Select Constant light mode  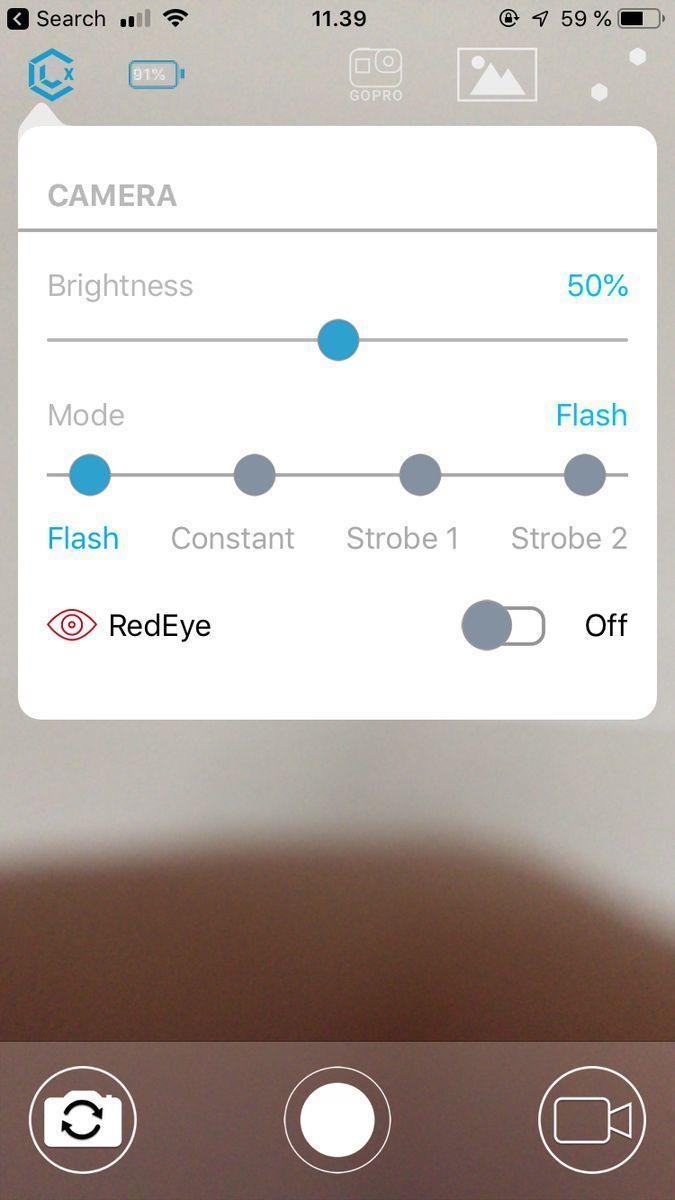tap(254, 475)
